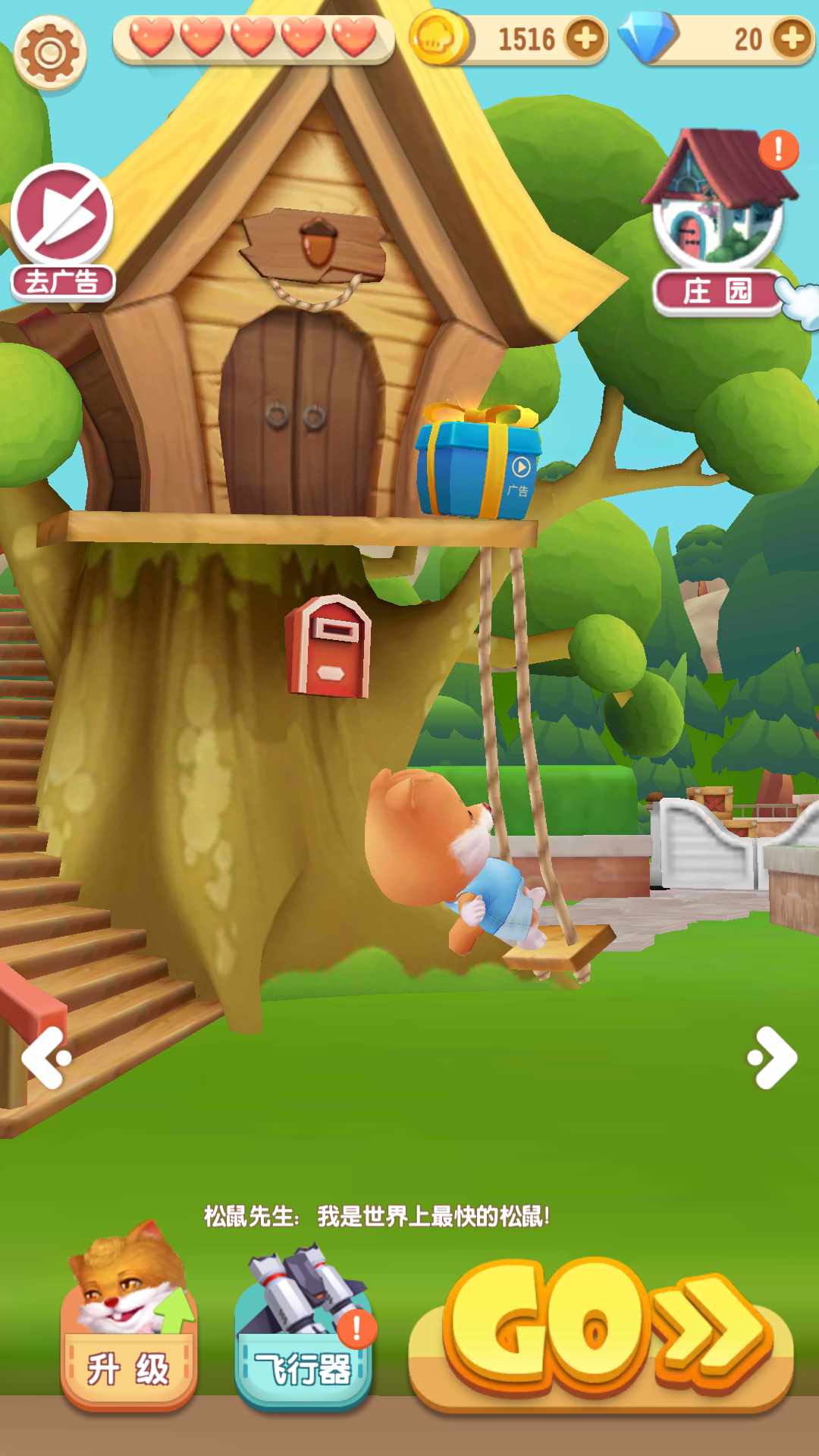Image resolution: width=819 pixels, height=1456 pixels.
Task: Switch to the next character
Action: [x=773, y=1058]
